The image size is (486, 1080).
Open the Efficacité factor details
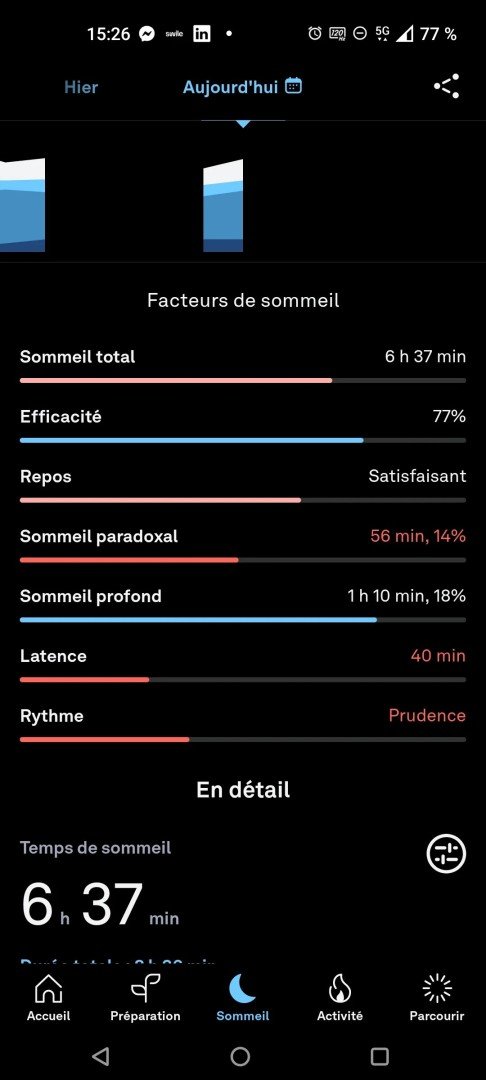pos(243,426)
